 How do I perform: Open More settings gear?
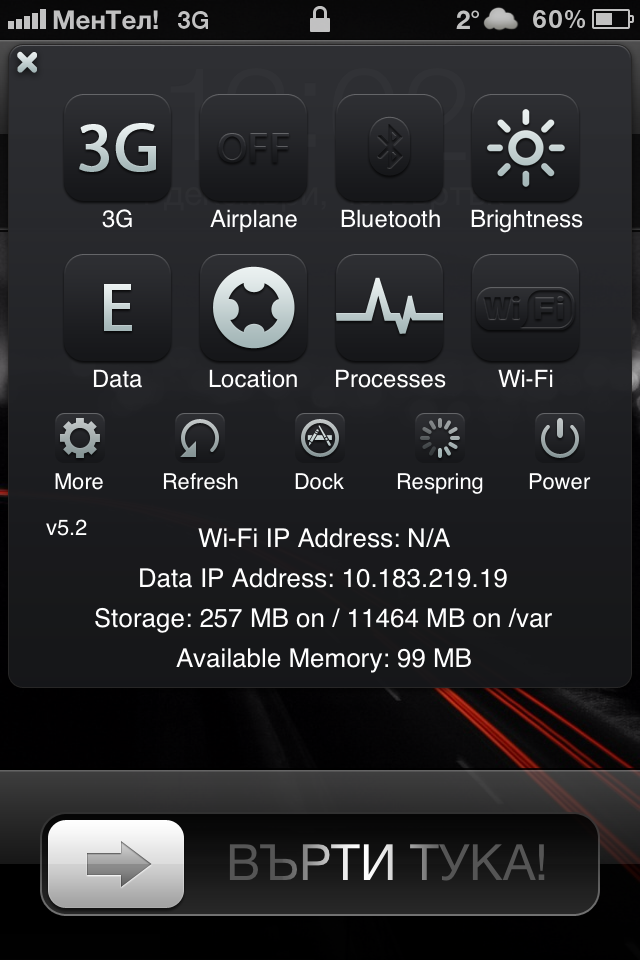click(x=79, y=438)
